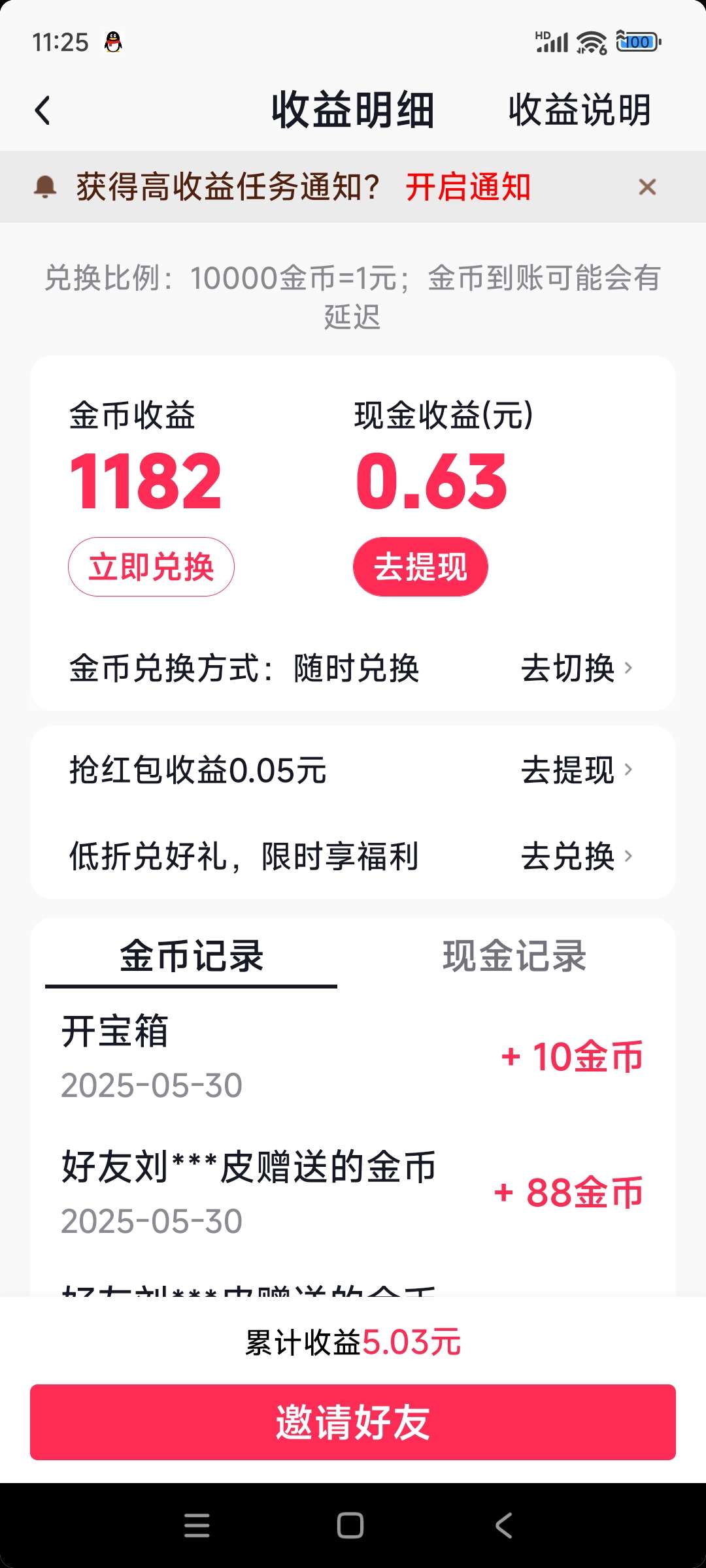Tap the red 去提现 button under cash earnings
Screen dimensions: 706x1568
point(420,566)
